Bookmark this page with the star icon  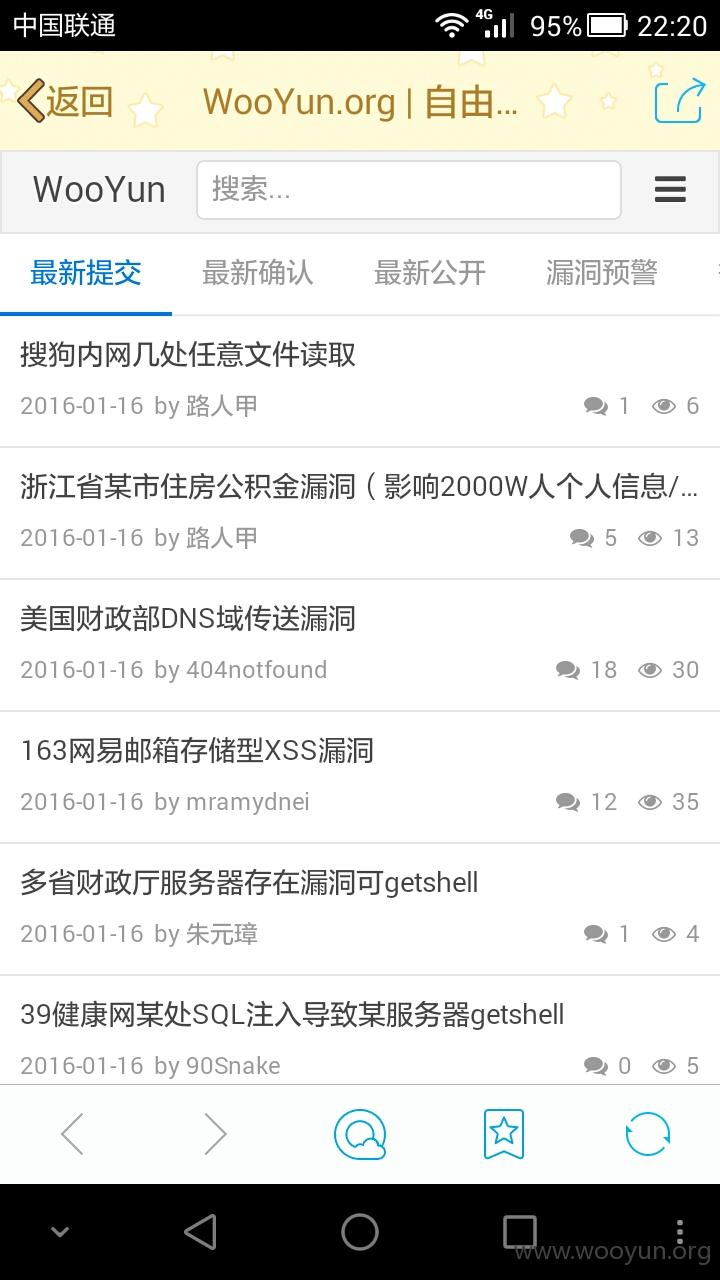tap(504, 1134)
